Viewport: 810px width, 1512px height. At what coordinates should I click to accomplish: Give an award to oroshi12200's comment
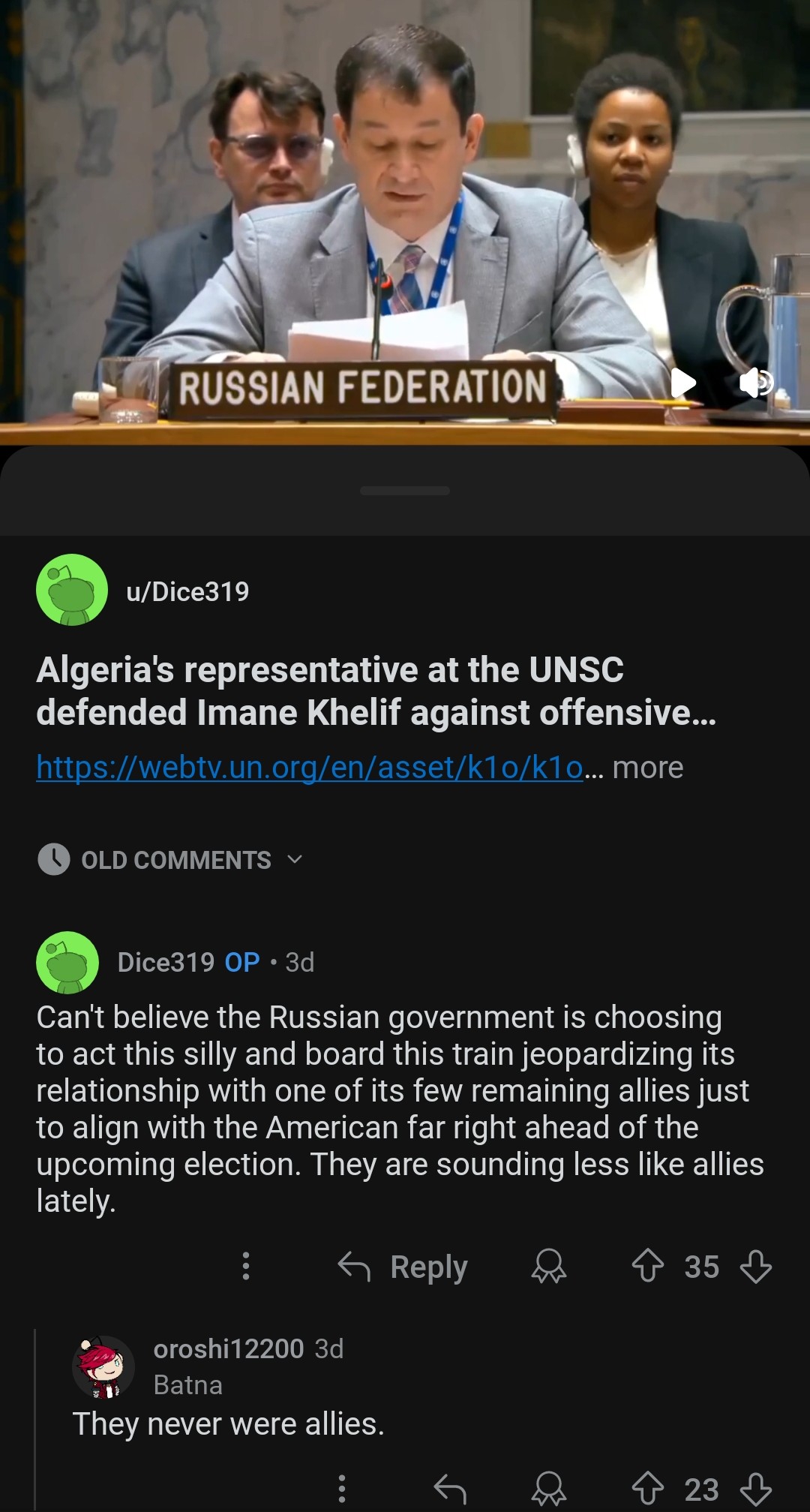tap(549, 1489)
